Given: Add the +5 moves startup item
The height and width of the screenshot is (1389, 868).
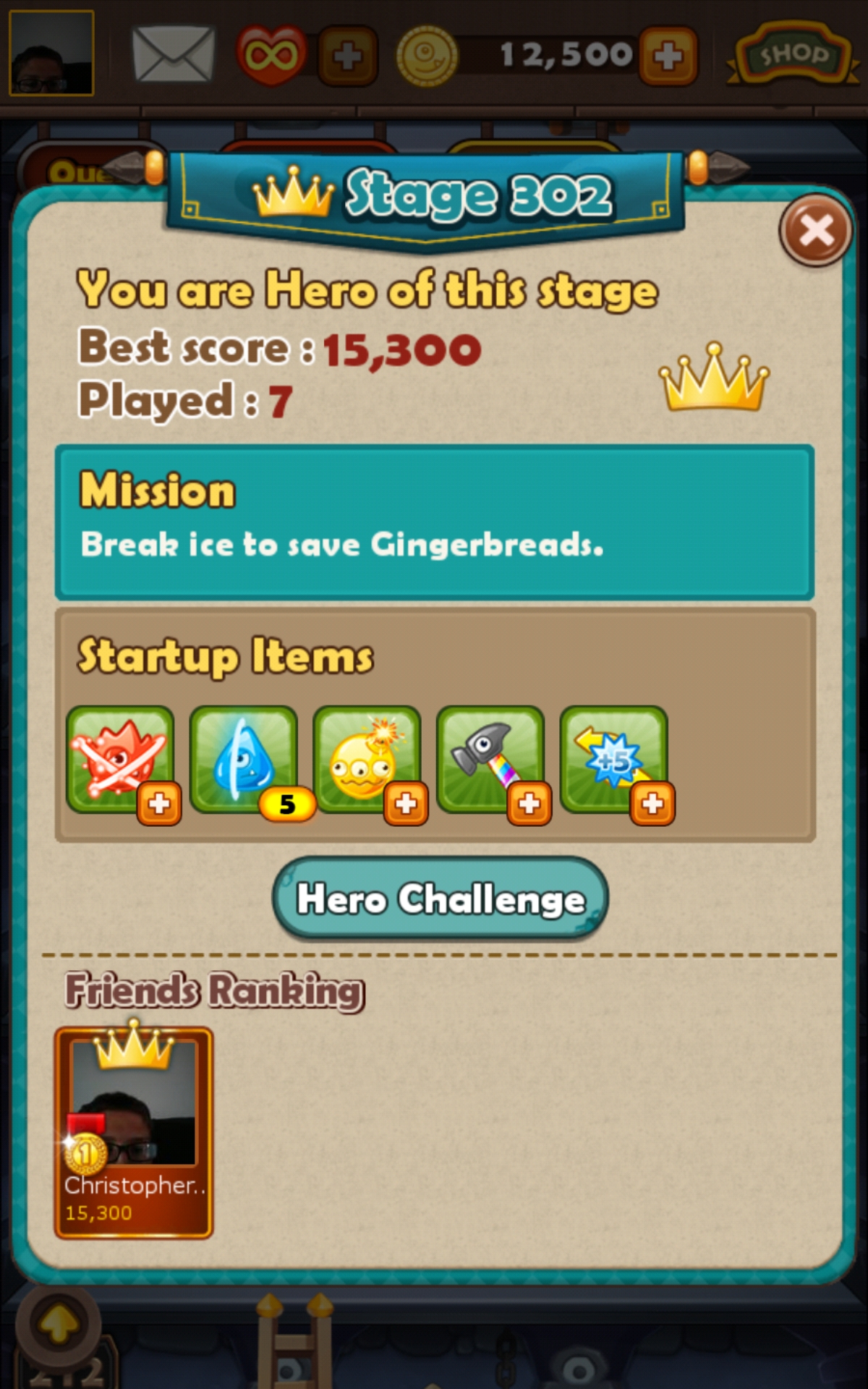Looking at the screenshot, I should tap(652, 804).
